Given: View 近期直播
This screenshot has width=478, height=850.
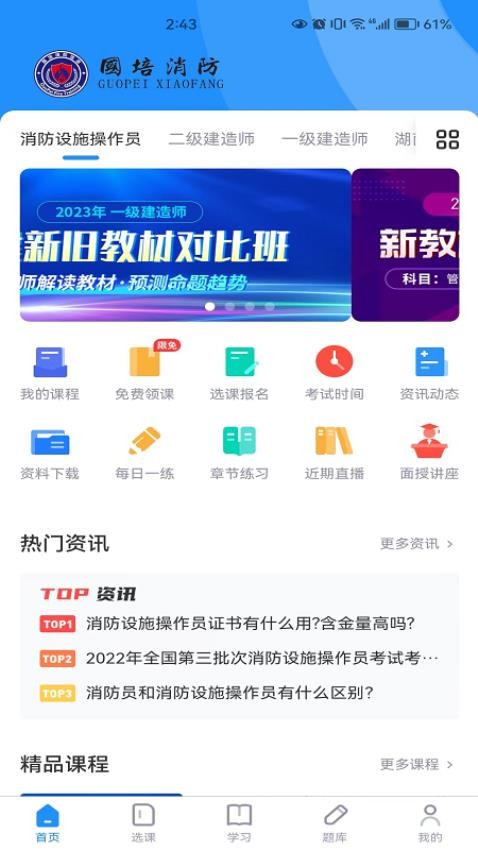Looking at the screenshot, I should (x=334, y=453).
